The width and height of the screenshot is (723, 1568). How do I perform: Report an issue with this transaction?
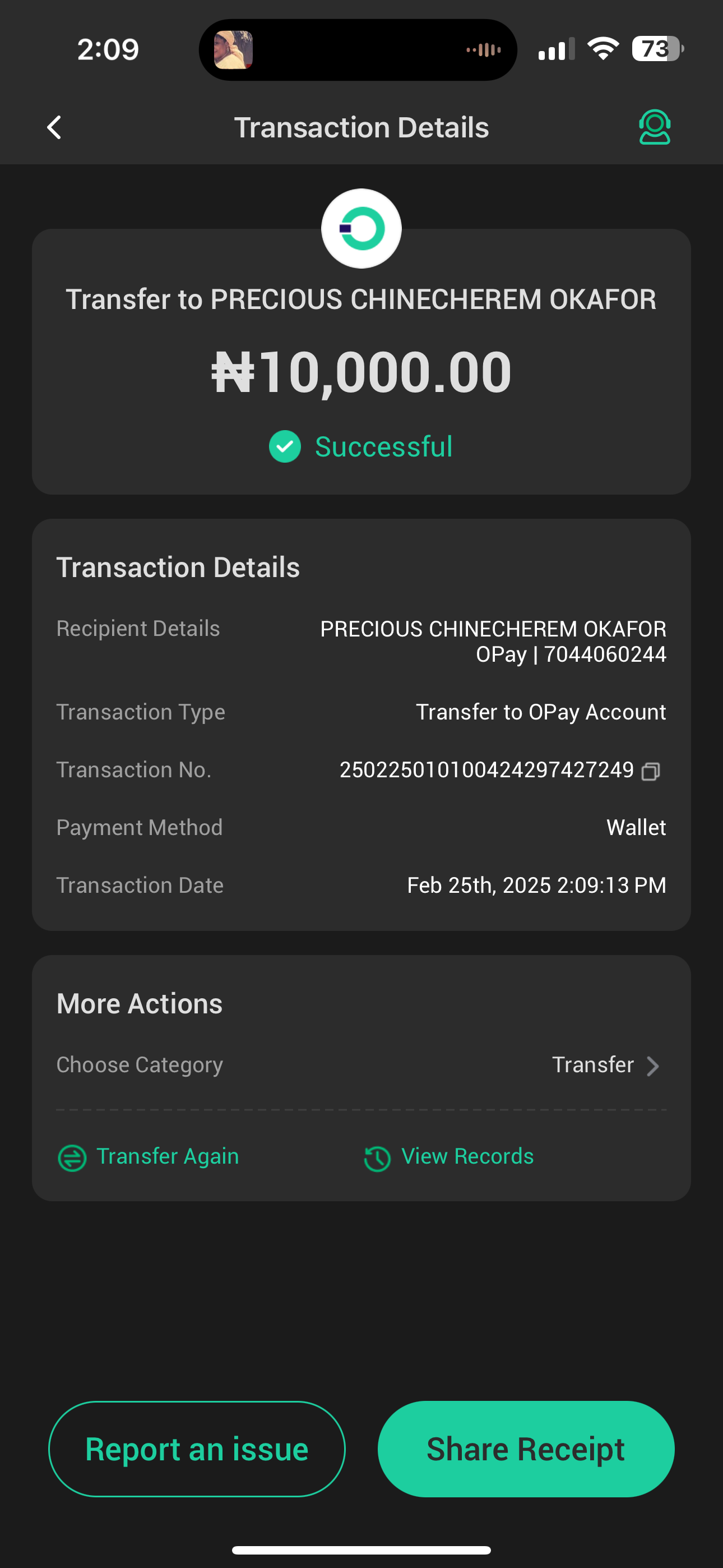(x=197, y=1449)
